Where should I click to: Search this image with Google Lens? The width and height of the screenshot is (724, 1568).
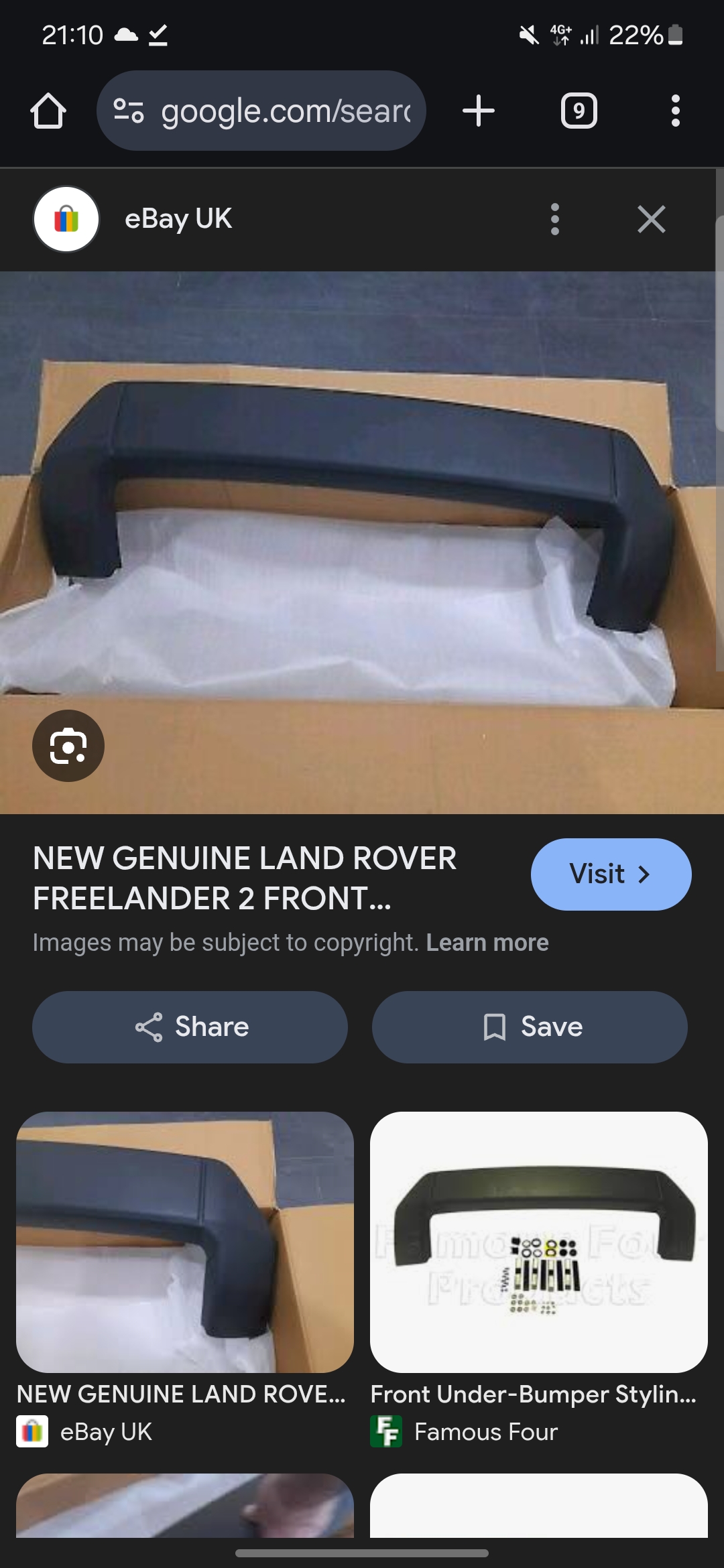68,746
